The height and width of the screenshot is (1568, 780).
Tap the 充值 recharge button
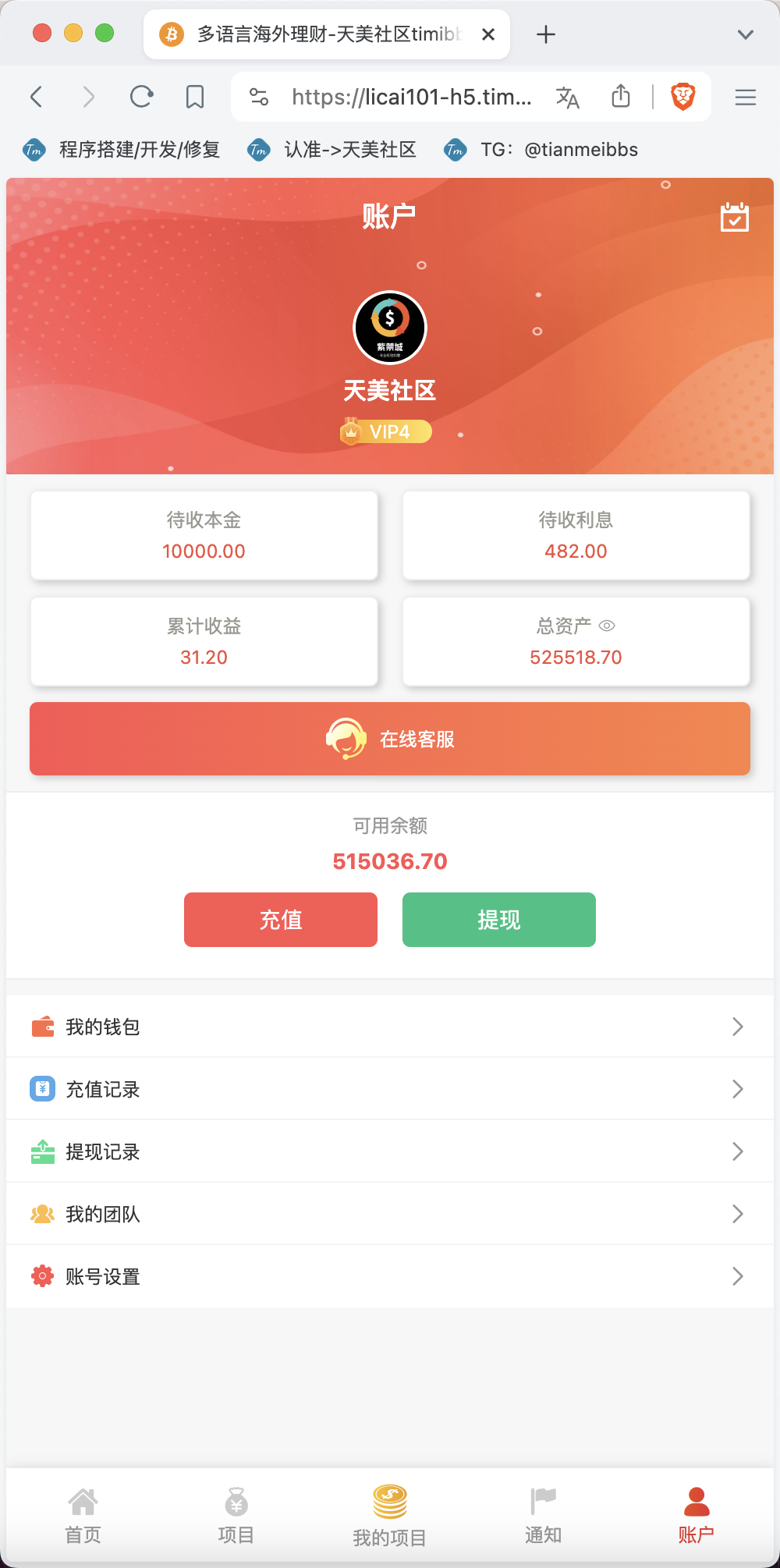pyautogui.click(x=281, y=920)
